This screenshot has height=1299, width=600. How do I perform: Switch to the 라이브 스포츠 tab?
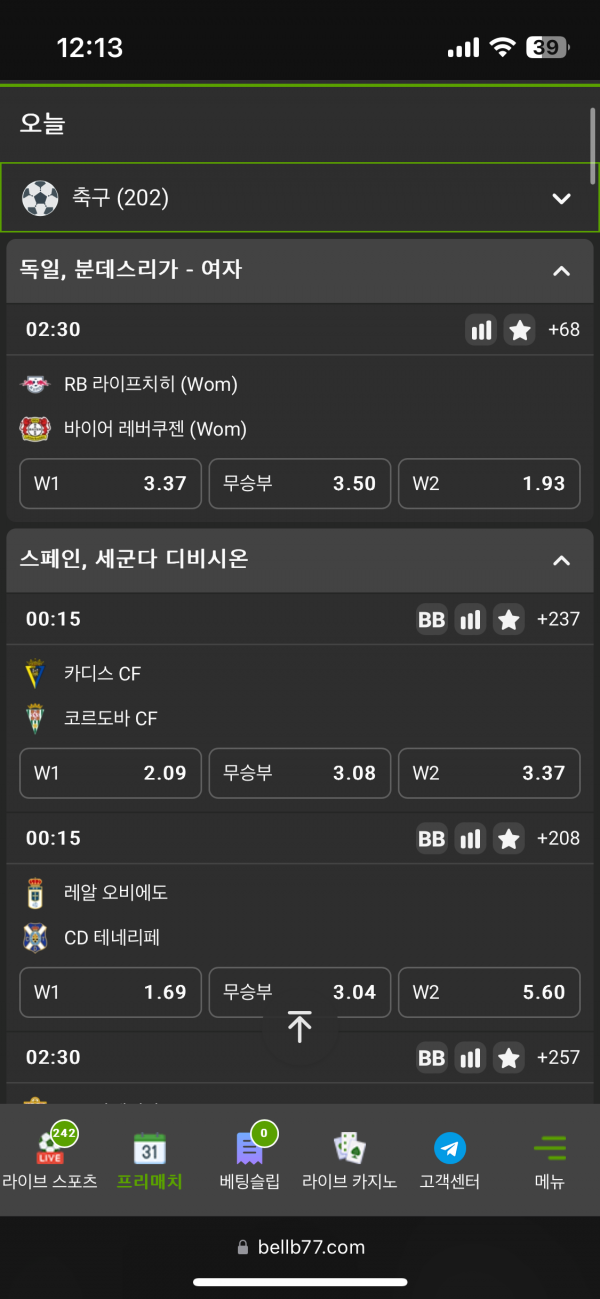coord(50,1160)
